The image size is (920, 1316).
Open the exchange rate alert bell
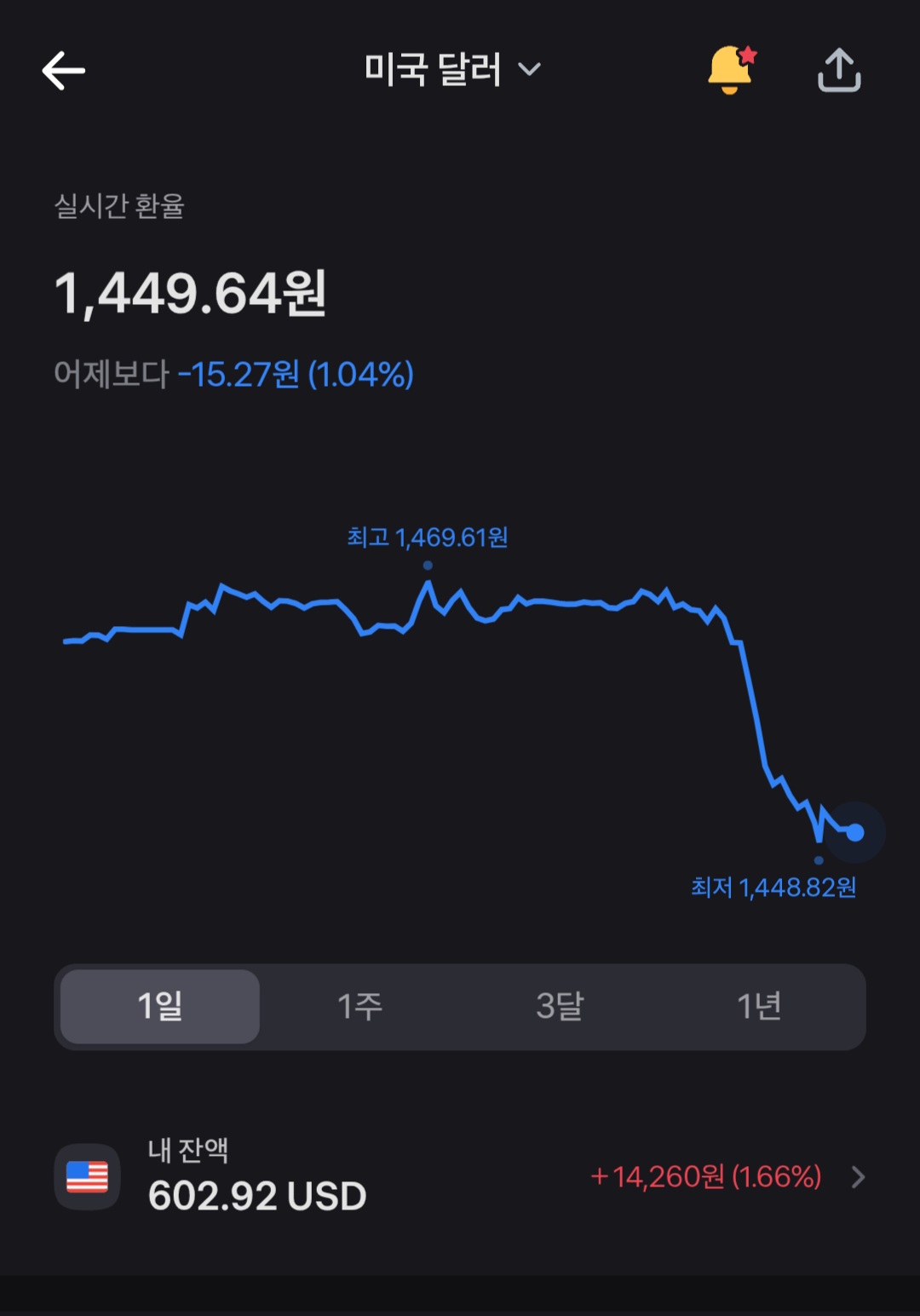731,70
